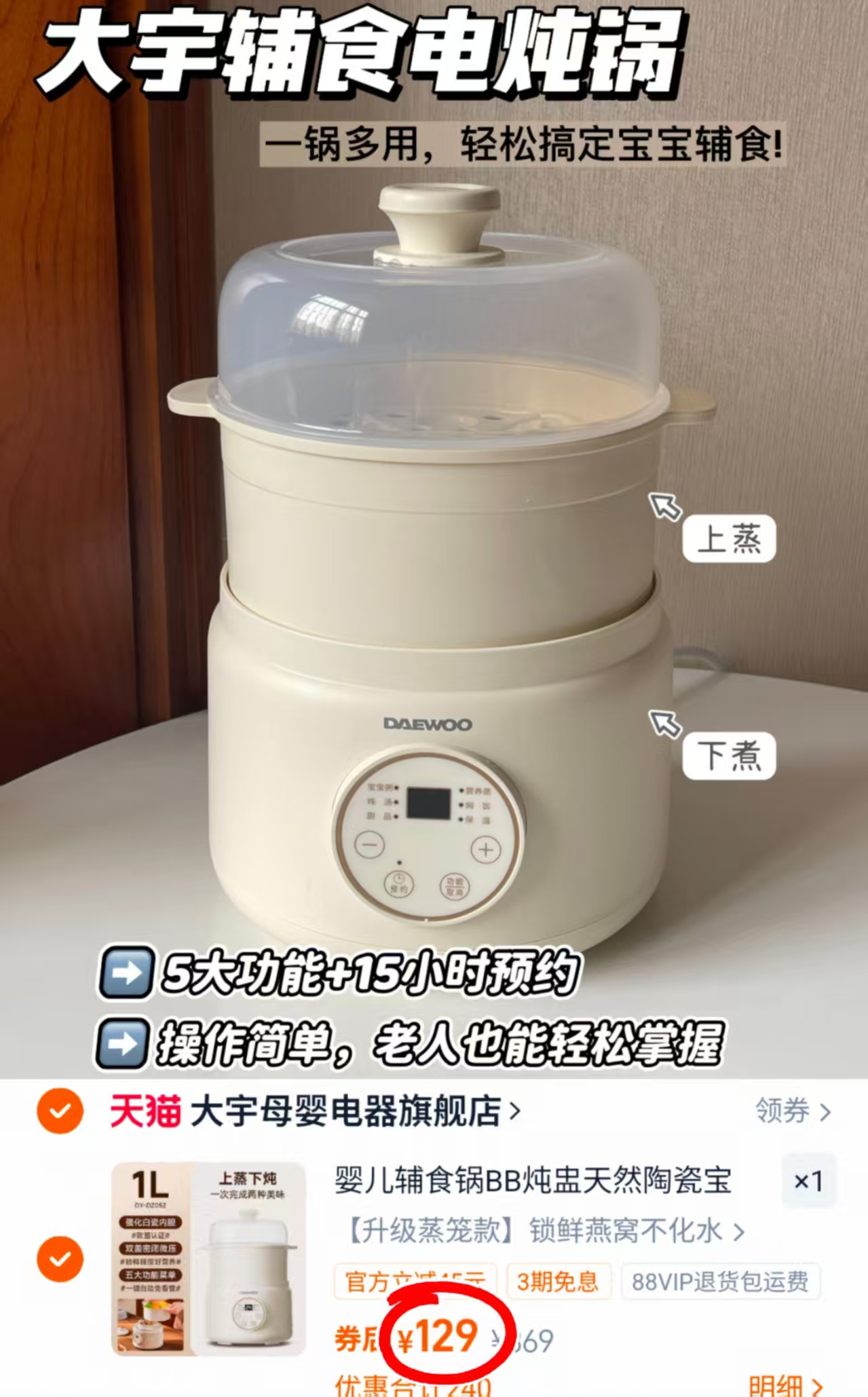
Task: Select the 宝宝粥 mode indicator dot
Action: click(396, 789)
